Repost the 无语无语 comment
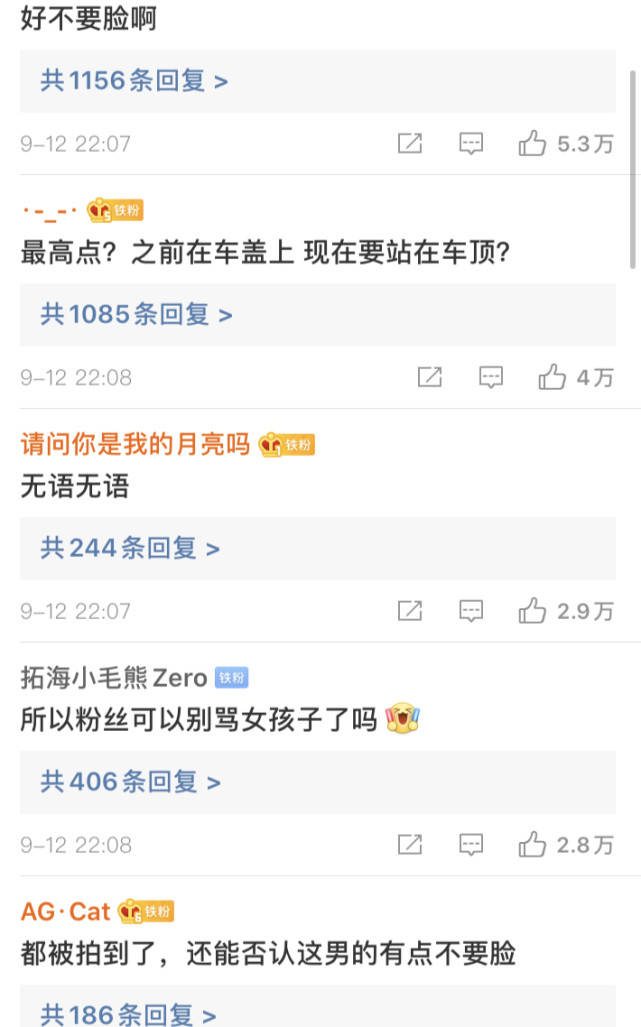The width and height of the screenshot is (641, 1027). [410, 610]
